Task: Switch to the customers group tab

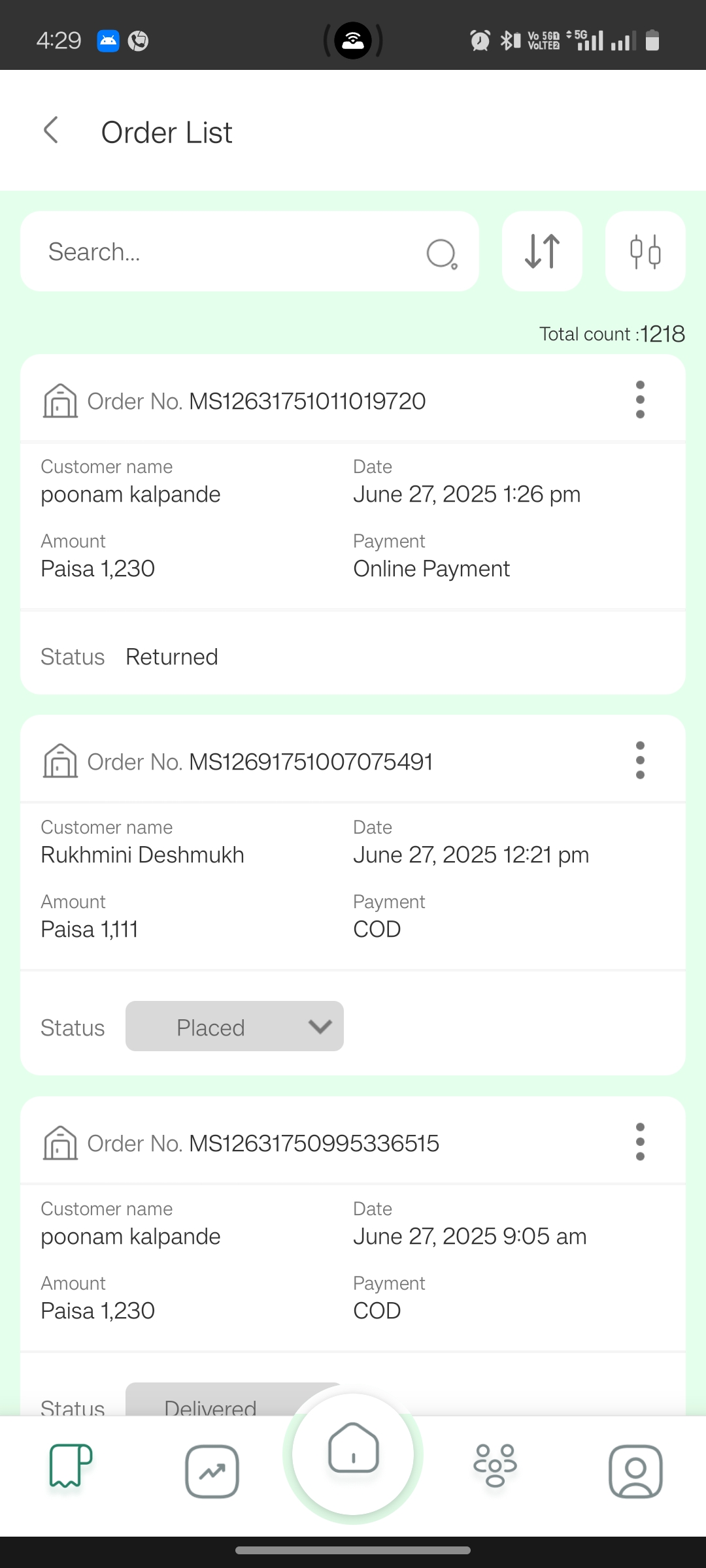Action: (495, 1465)
